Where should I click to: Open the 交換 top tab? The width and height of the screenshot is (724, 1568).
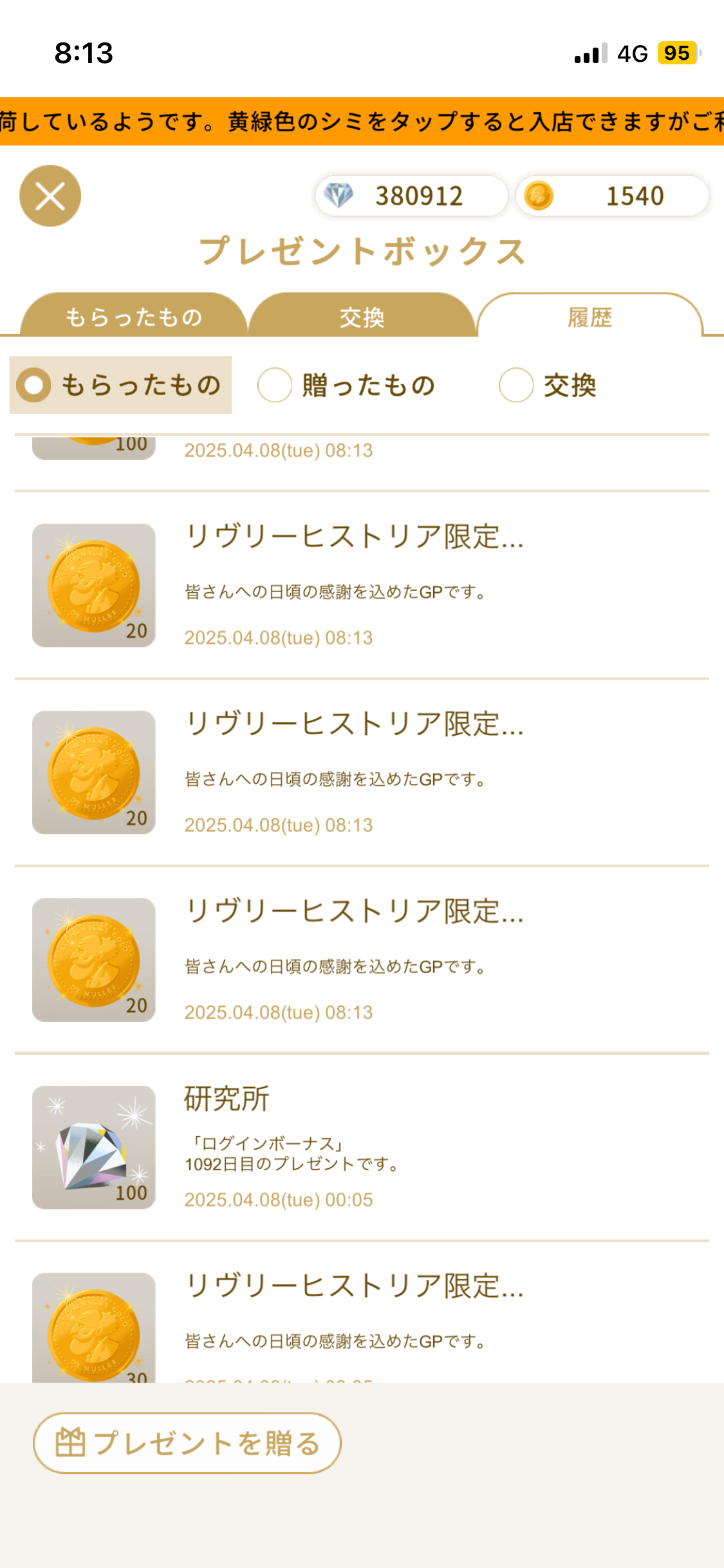point(362,317)
